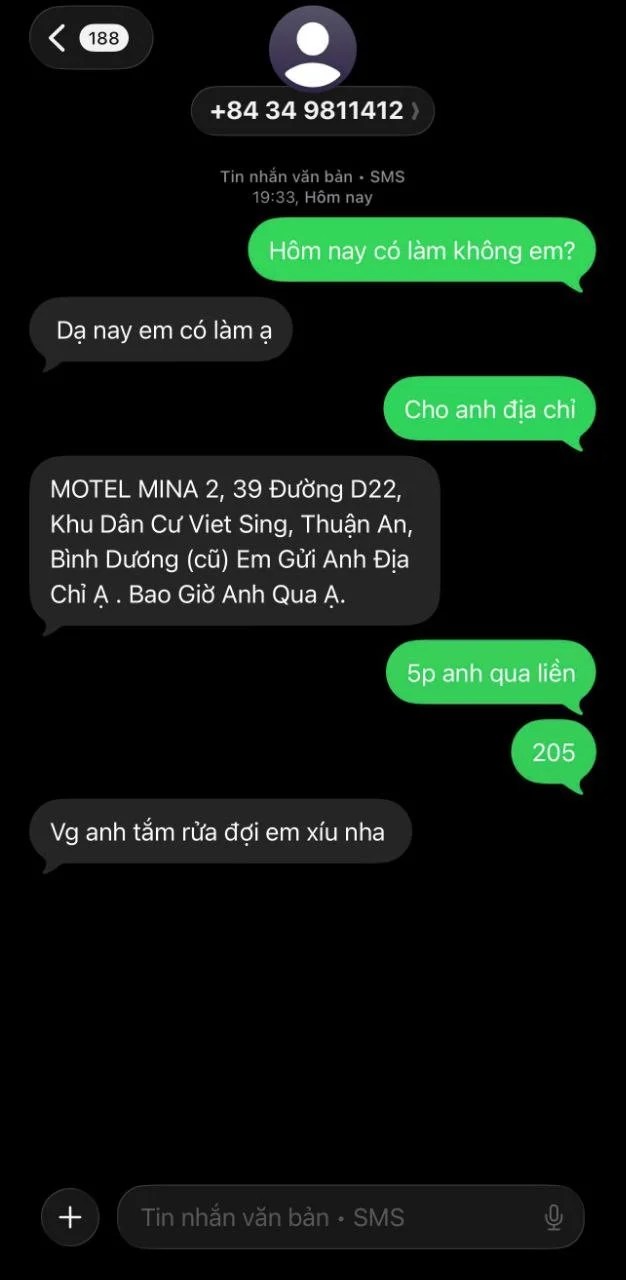Focus the Tin nhắn văn bản text field
The width and height of the screenshot is (626, 1280).
tap(330, 1217)
